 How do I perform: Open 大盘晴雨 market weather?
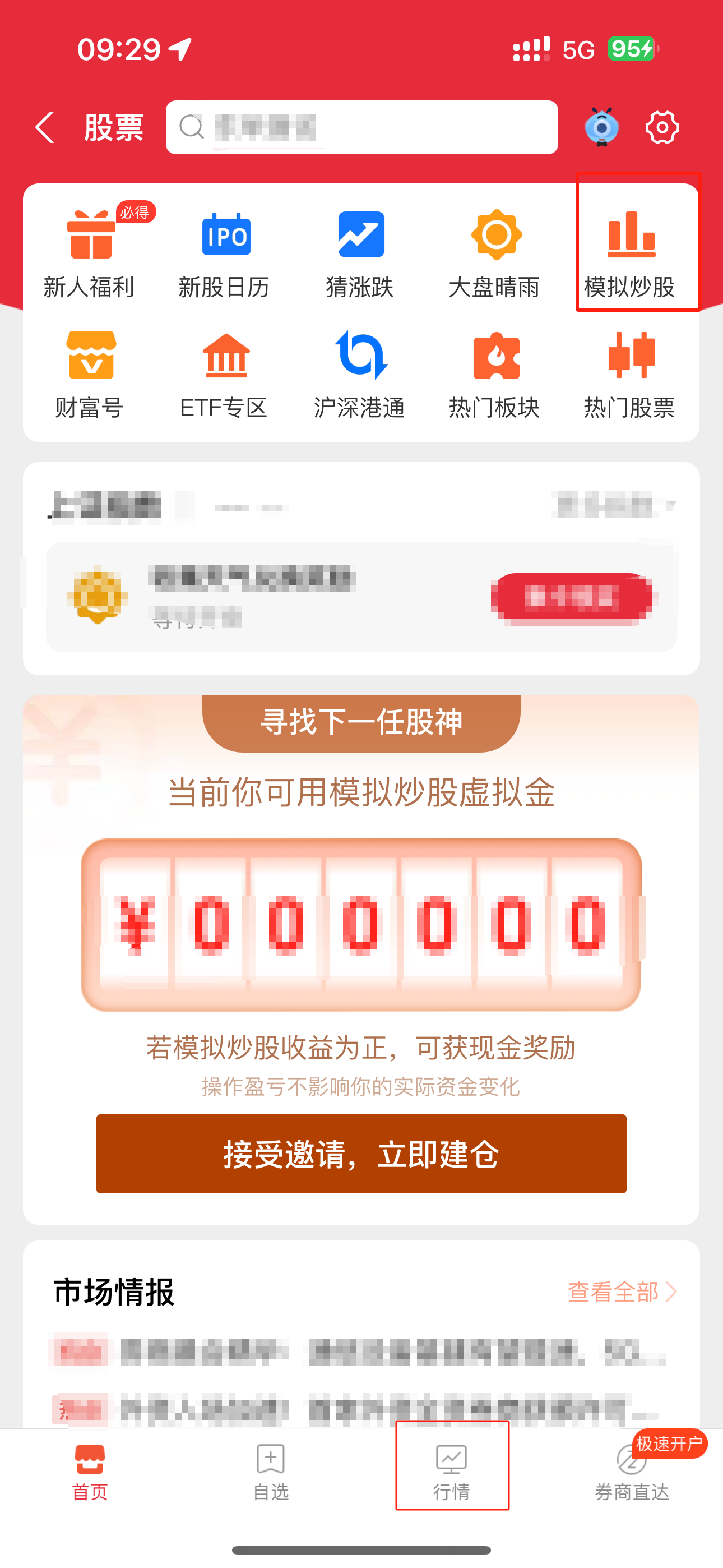tap(495, 252)
